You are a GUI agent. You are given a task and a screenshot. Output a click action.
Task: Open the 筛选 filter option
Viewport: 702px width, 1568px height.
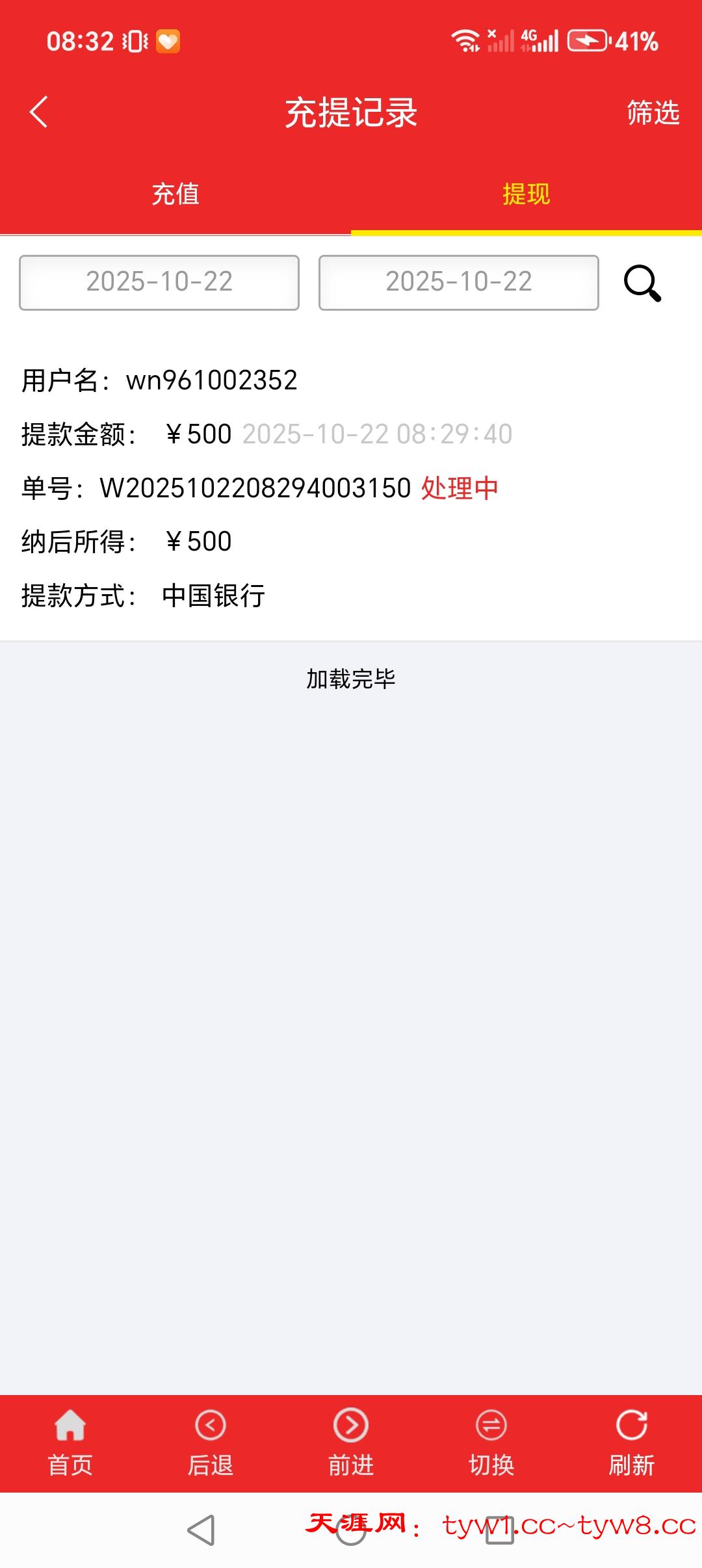tap(652, 113)
